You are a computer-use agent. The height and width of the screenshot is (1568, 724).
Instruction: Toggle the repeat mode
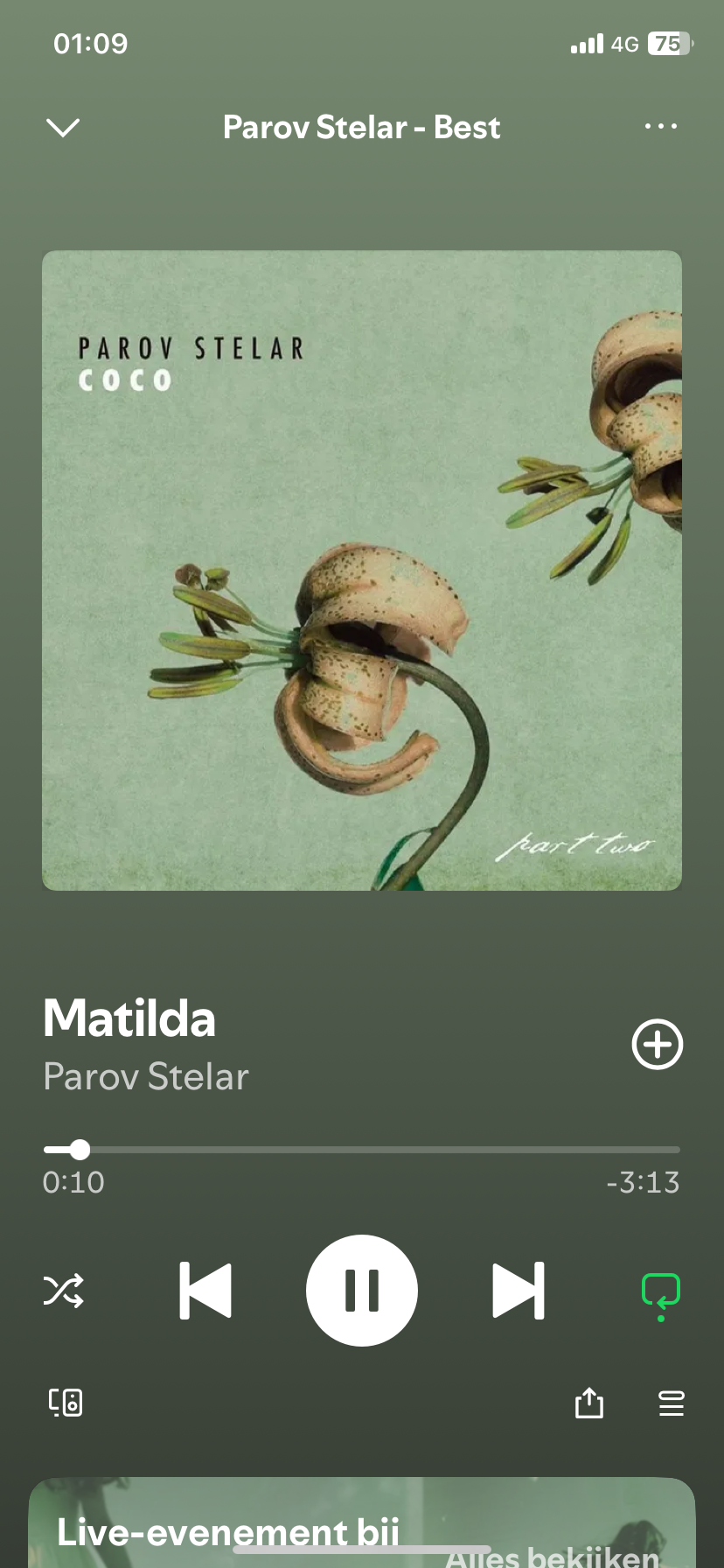tap(660, 1292)
